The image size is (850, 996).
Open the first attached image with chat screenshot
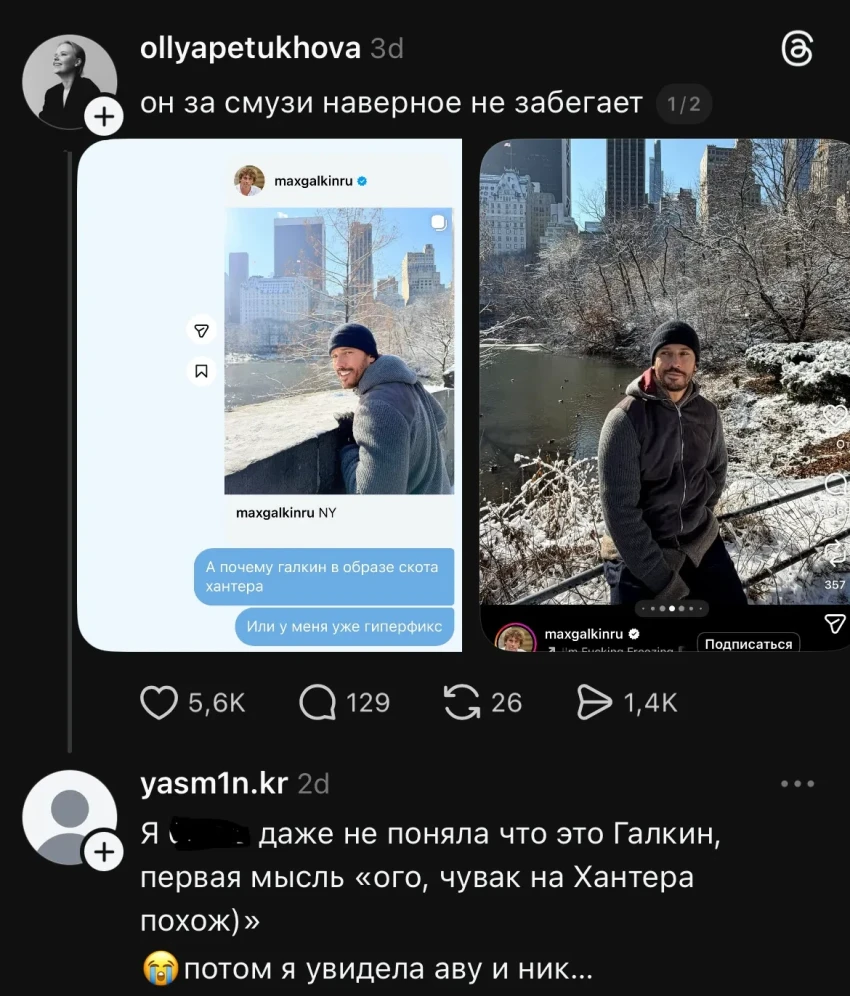point(270,395)
